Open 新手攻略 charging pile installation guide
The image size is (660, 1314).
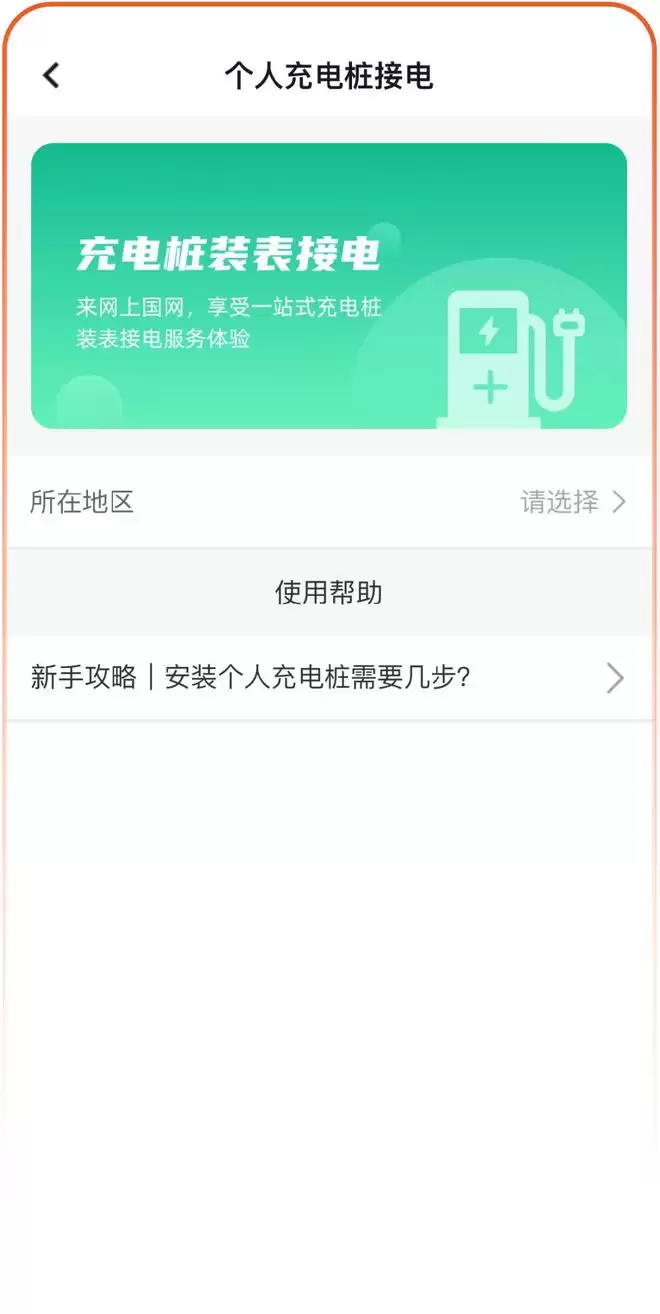point(328,679)
